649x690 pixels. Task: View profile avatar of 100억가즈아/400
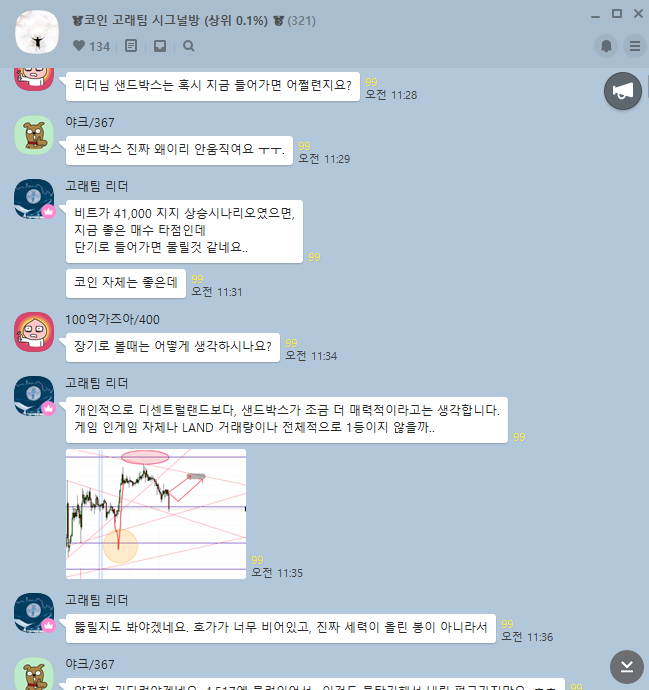coord(34,331)
